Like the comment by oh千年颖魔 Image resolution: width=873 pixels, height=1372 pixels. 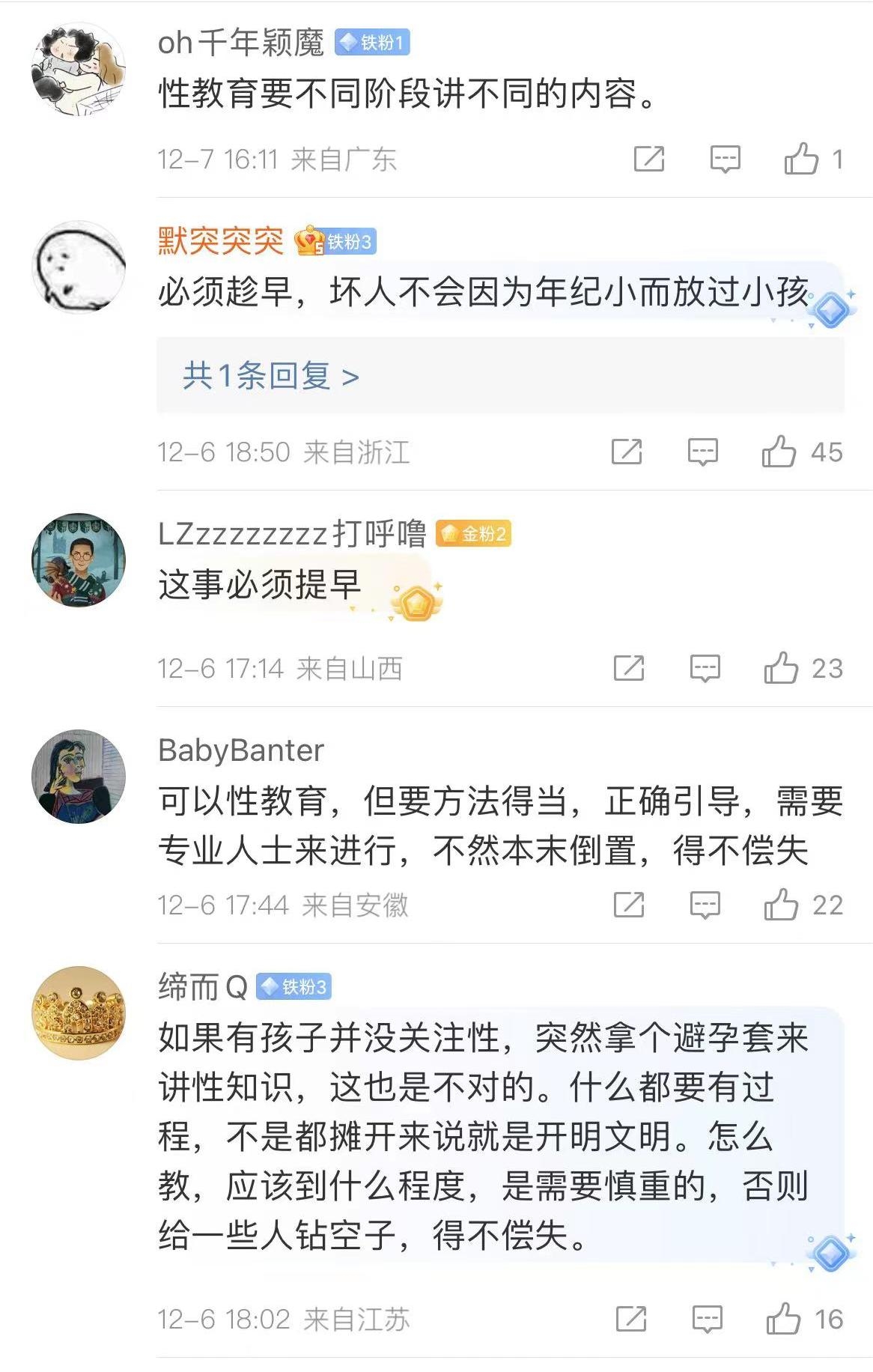(x=801, y=159)
